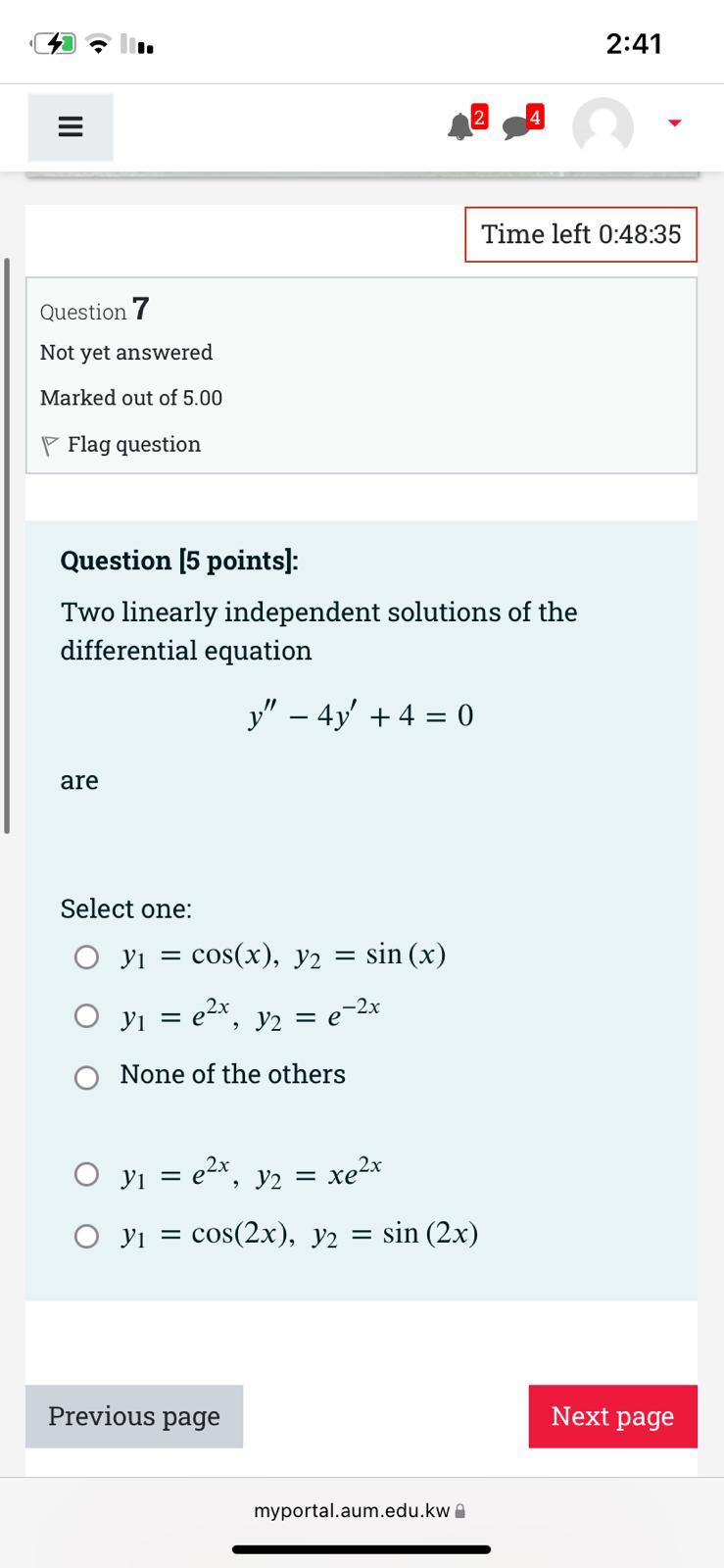Open the hamburger navigation menu
Image resolution: width=724 pixels, height=1568 pixels.
69,126
